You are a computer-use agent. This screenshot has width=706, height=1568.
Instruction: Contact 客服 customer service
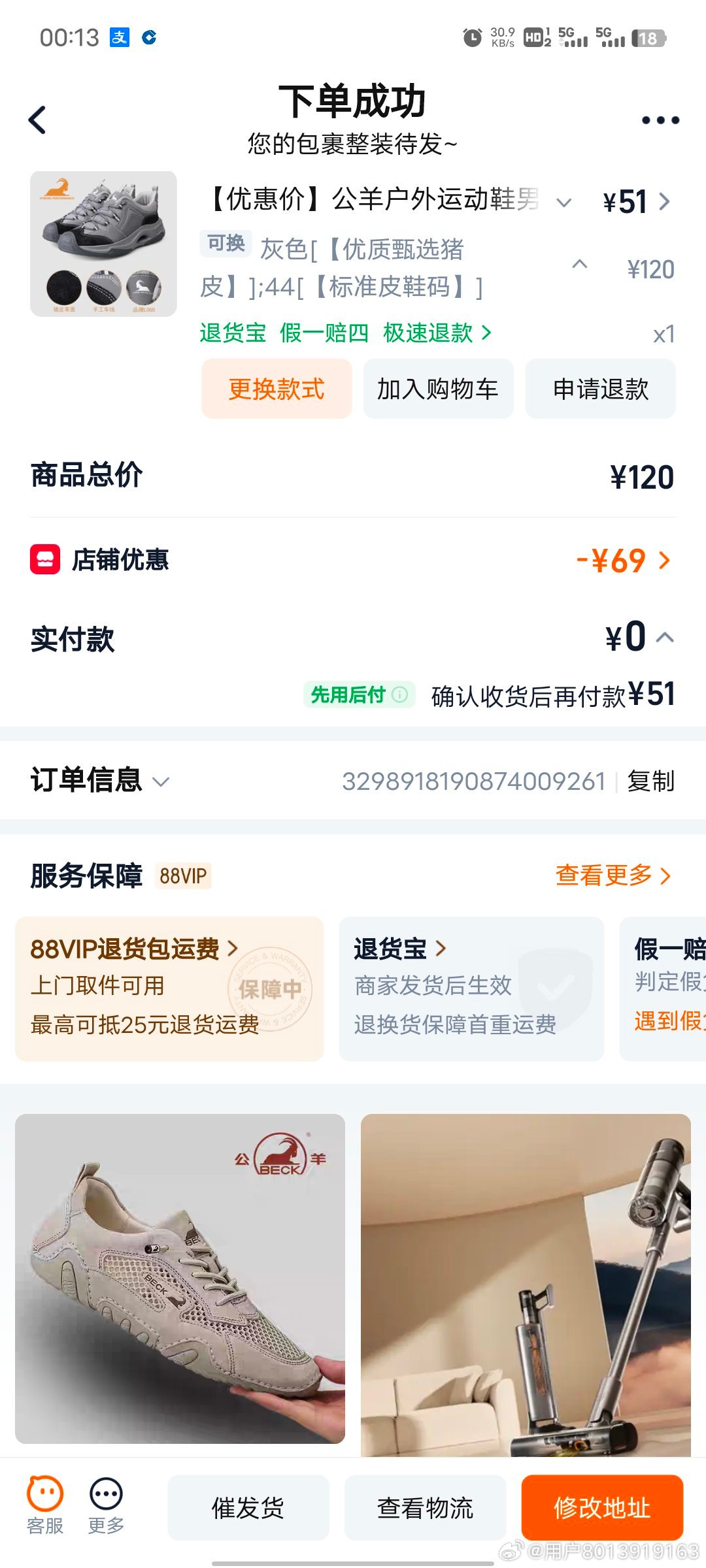[x=45, y=1505]
